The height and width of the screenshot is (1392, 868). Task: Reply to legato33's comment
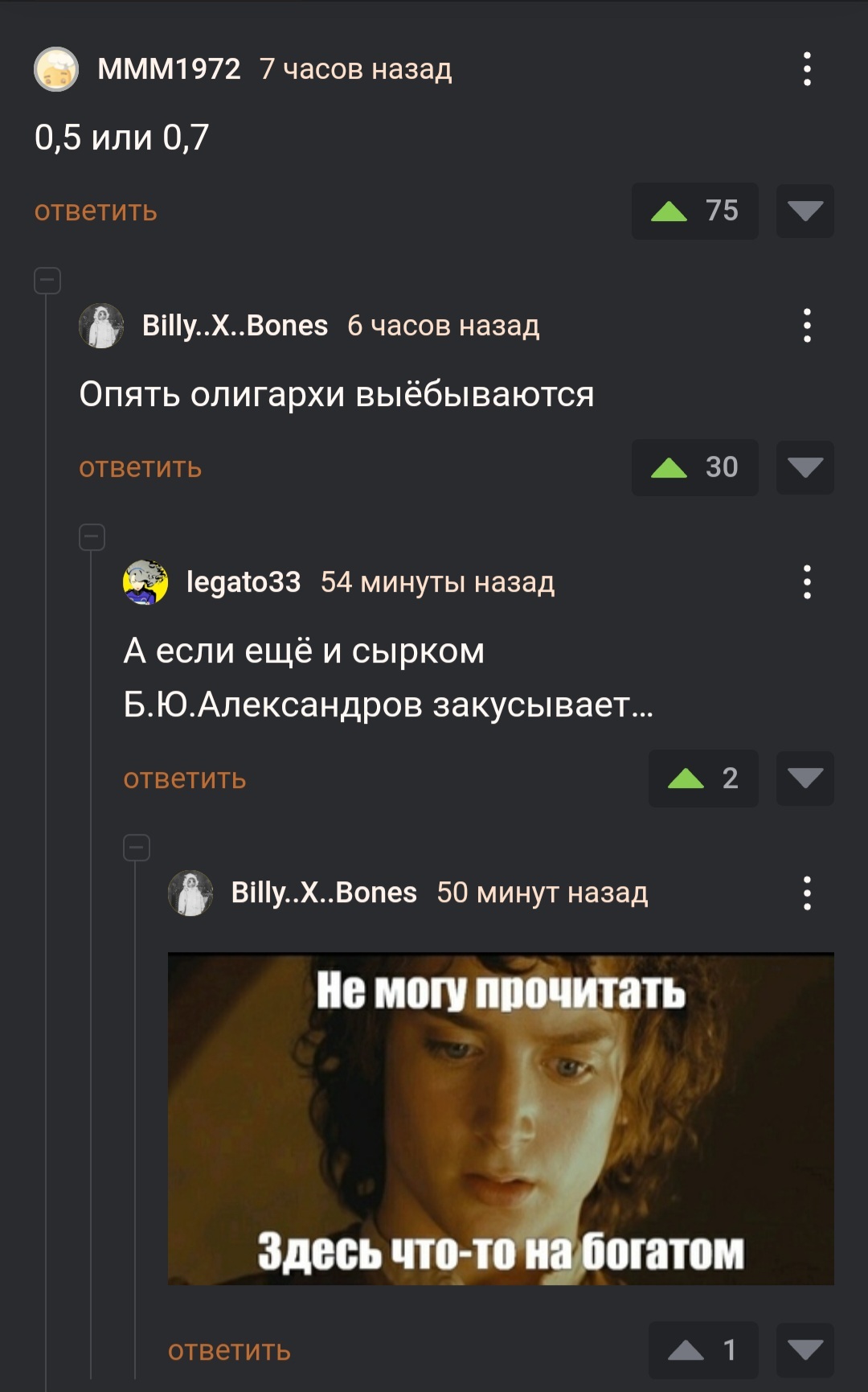click(185, 779)
